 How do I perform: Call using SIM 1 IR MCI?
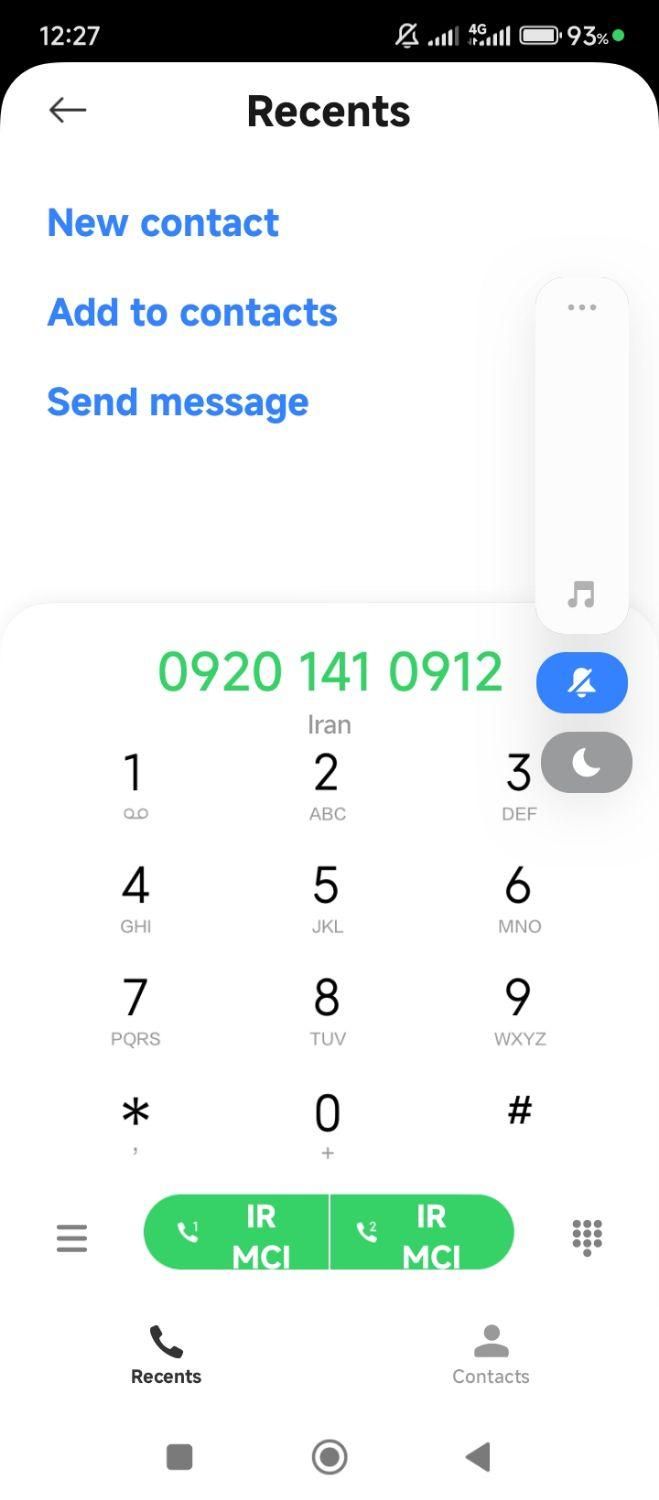pos(237,1233)
